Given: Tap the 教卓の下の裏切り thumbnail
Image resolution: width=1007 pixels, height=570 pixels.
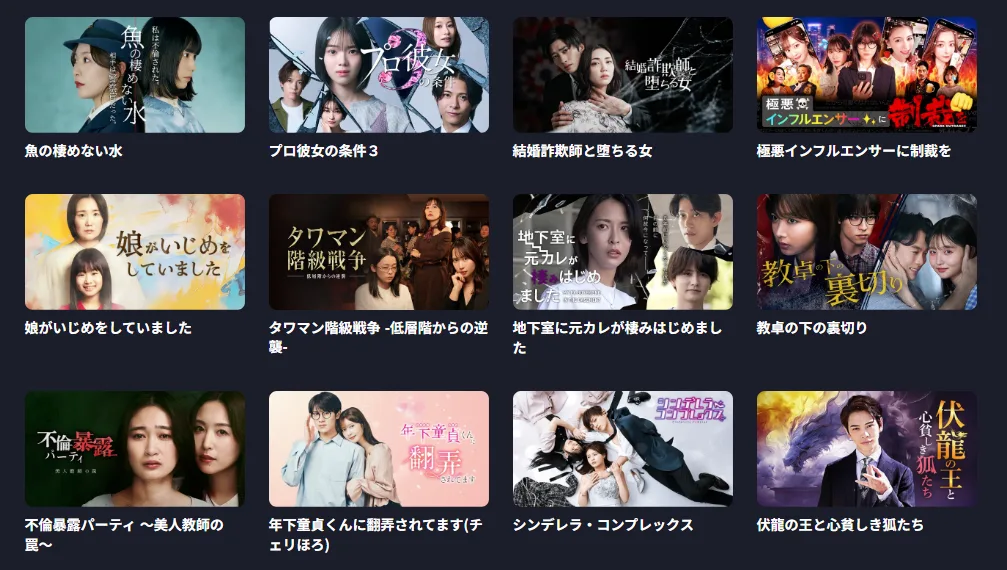Looking at the screenshot, I should click(x=867, y=252).
